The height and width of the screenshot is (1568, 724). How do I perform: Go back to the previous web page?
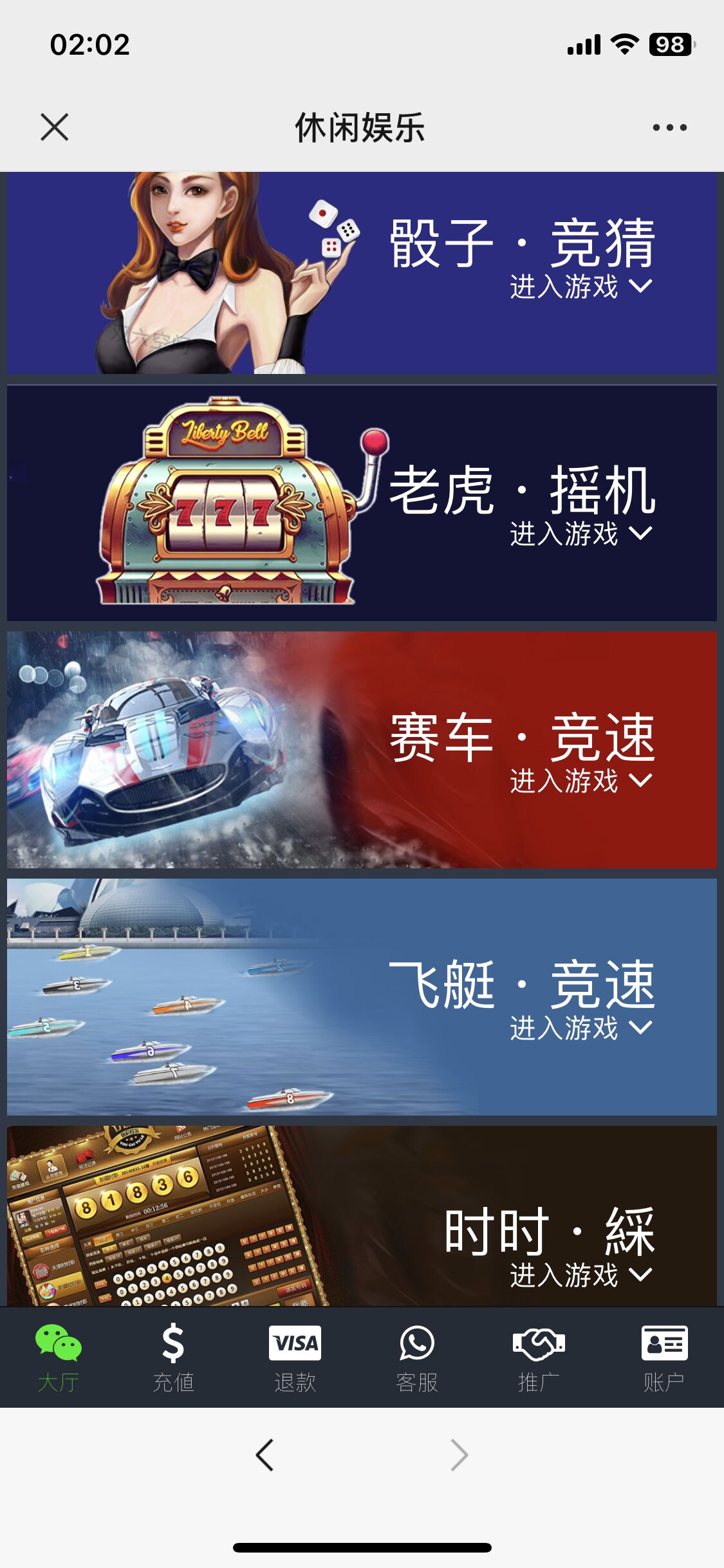265,1455
